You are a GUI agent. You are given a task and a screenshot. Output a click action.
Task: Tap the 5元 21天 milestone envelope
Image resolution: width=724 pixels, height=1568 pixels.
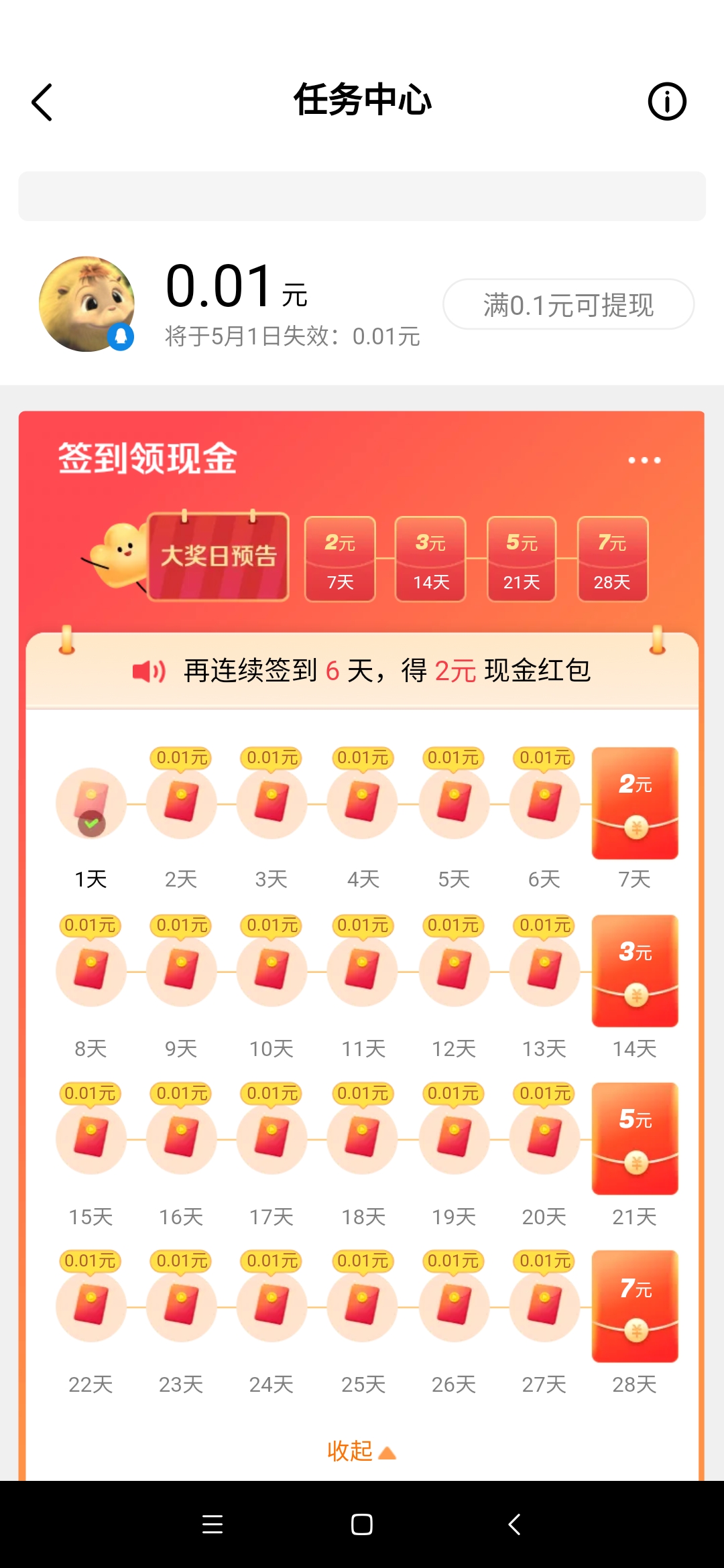click(x=521, y=558)
